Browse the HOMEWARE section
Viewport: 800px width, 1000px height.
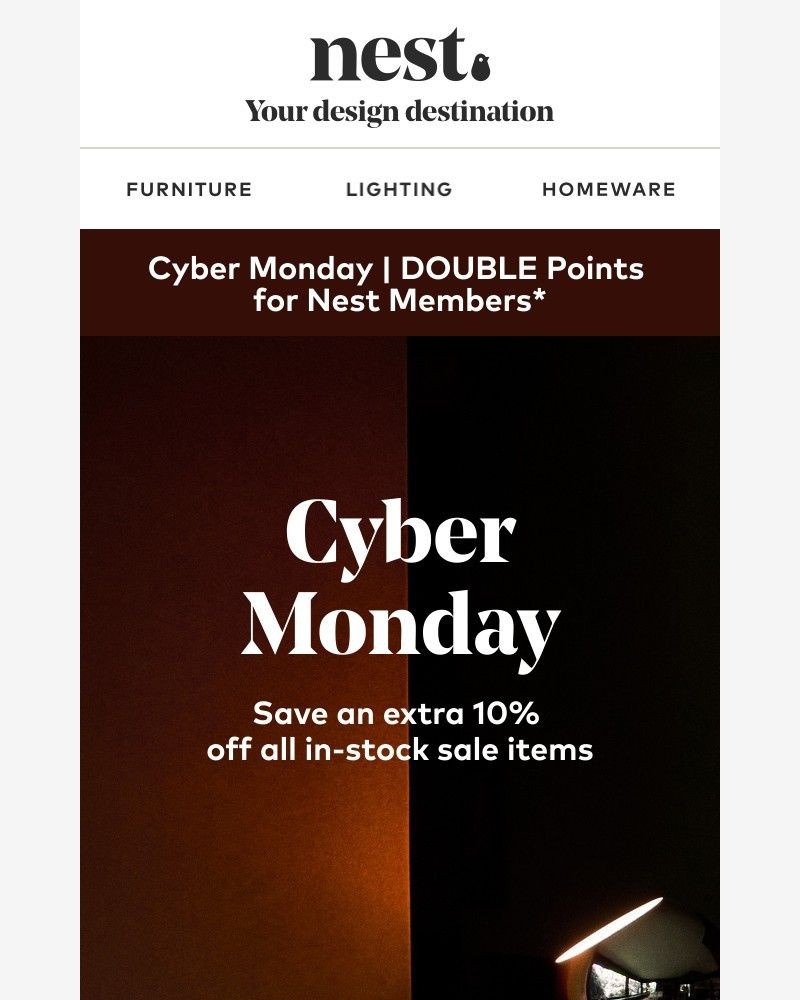[x=609, y=189]
